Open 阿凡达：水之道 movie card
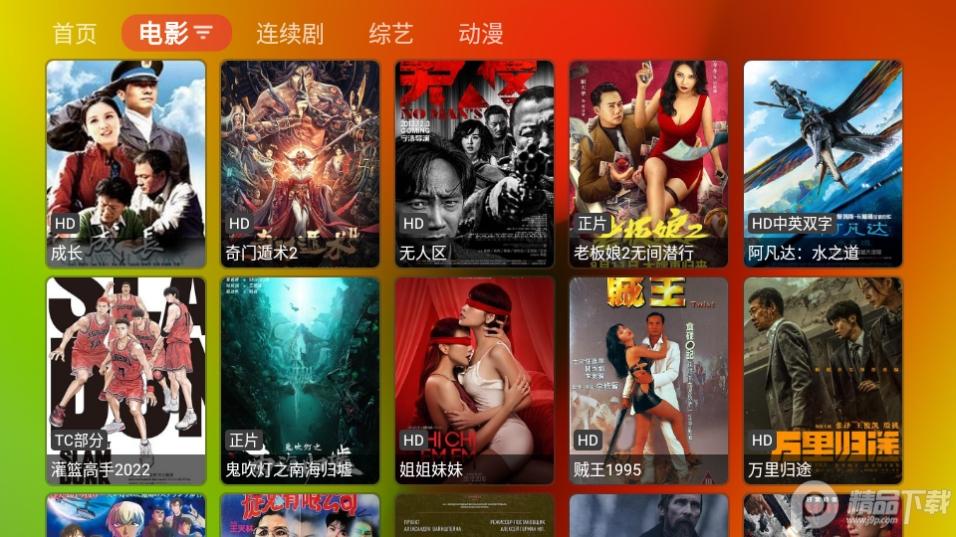 (823, 164)
